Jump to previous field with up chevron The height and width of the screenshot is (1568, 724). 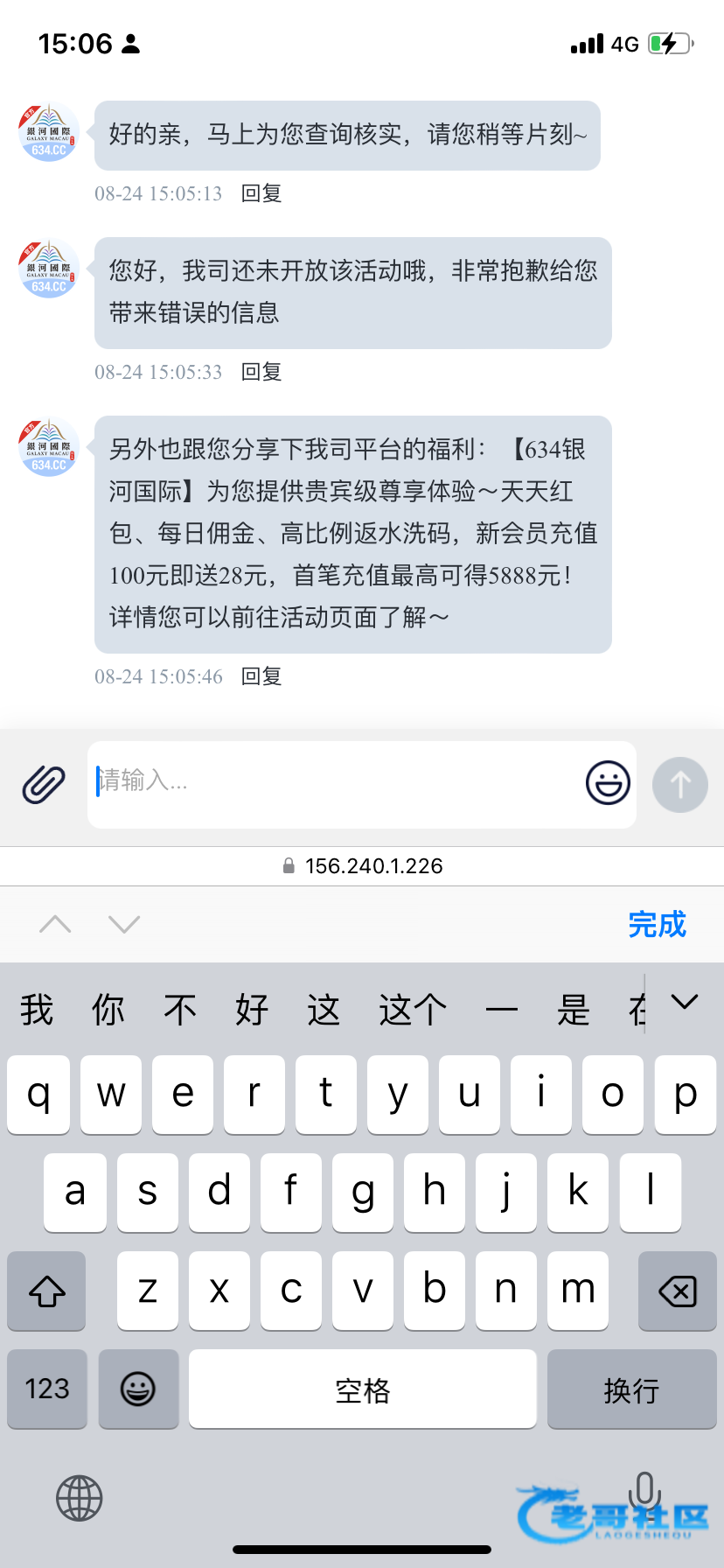tap(55, 924)
